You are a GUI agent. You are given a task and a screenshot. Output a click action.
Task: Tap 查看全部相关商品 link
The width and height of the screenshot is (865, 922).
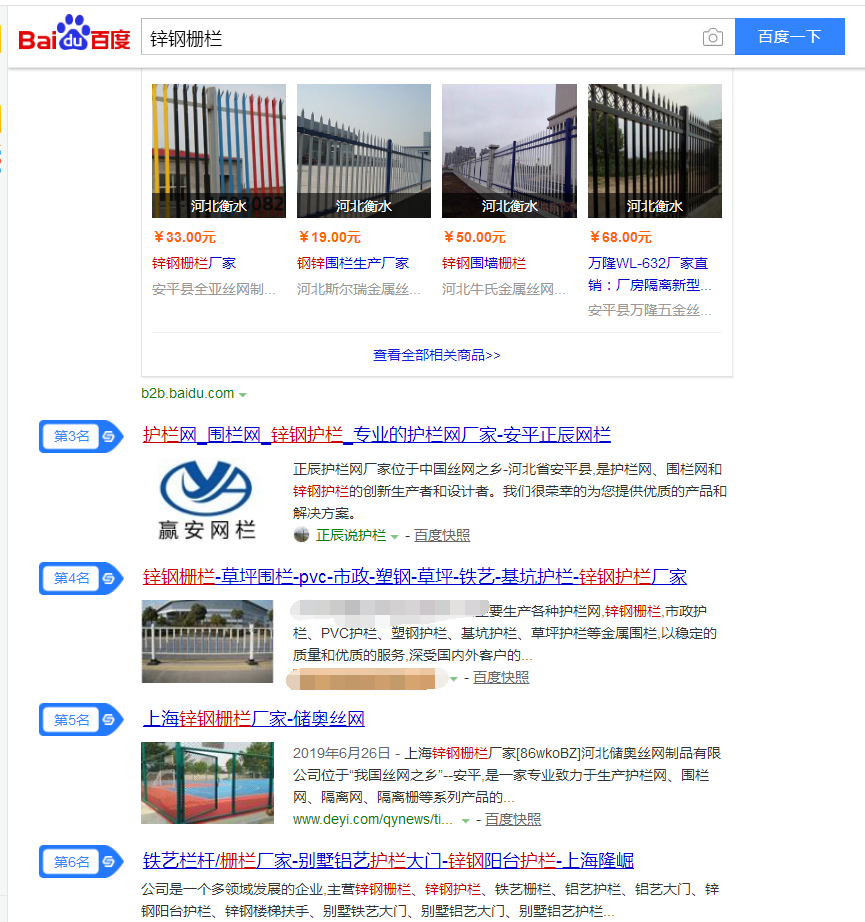[436, 355]
